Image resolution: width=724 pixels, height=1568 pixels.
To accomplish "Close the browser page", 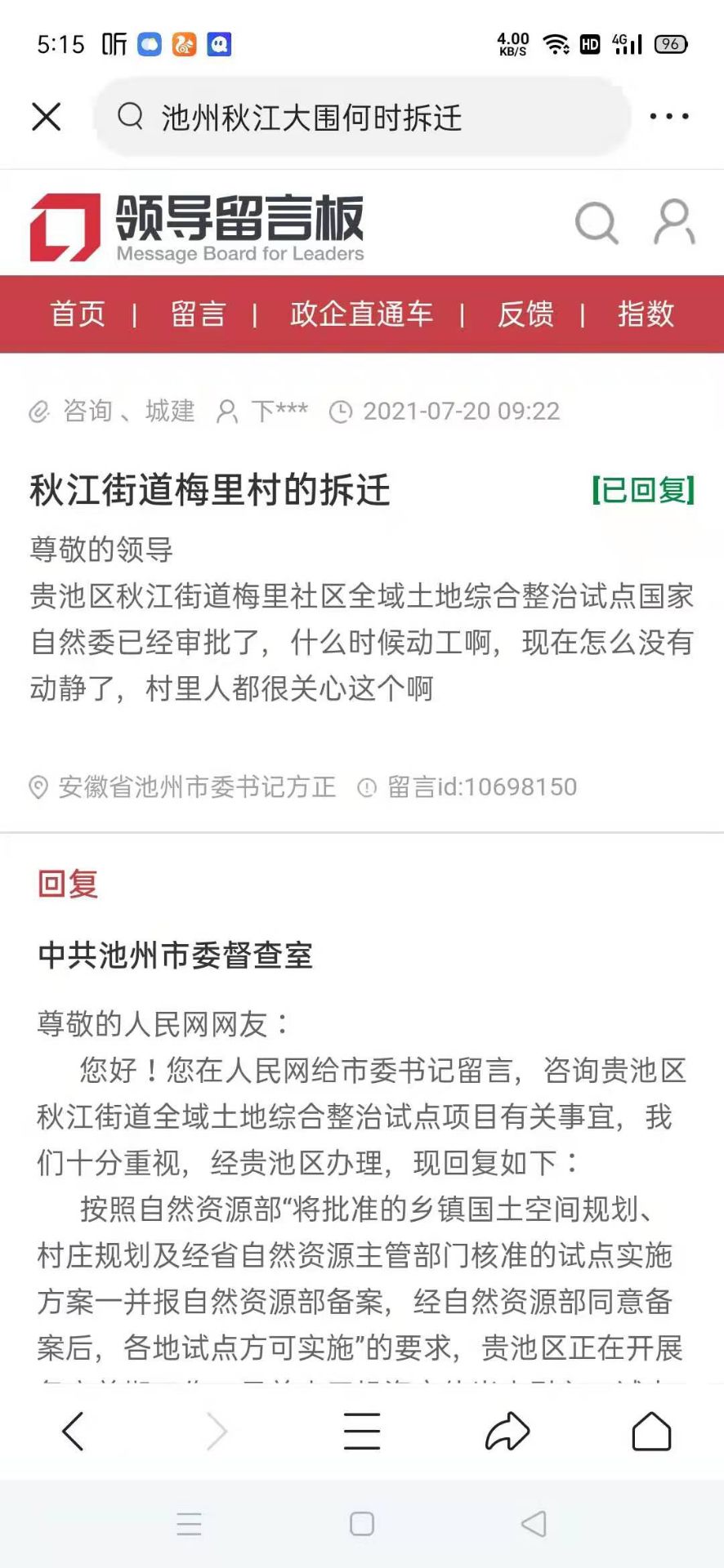I will 47,117.
